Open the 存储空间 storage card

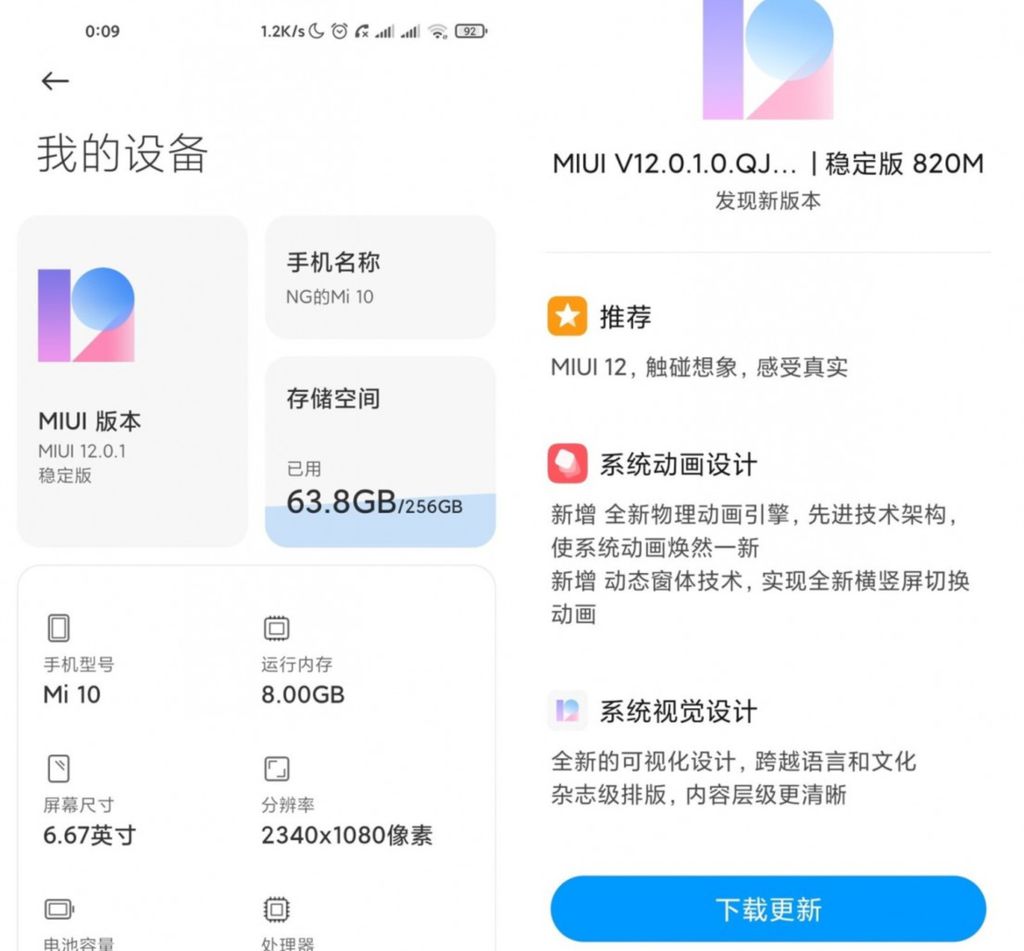(x=380, y=452)
